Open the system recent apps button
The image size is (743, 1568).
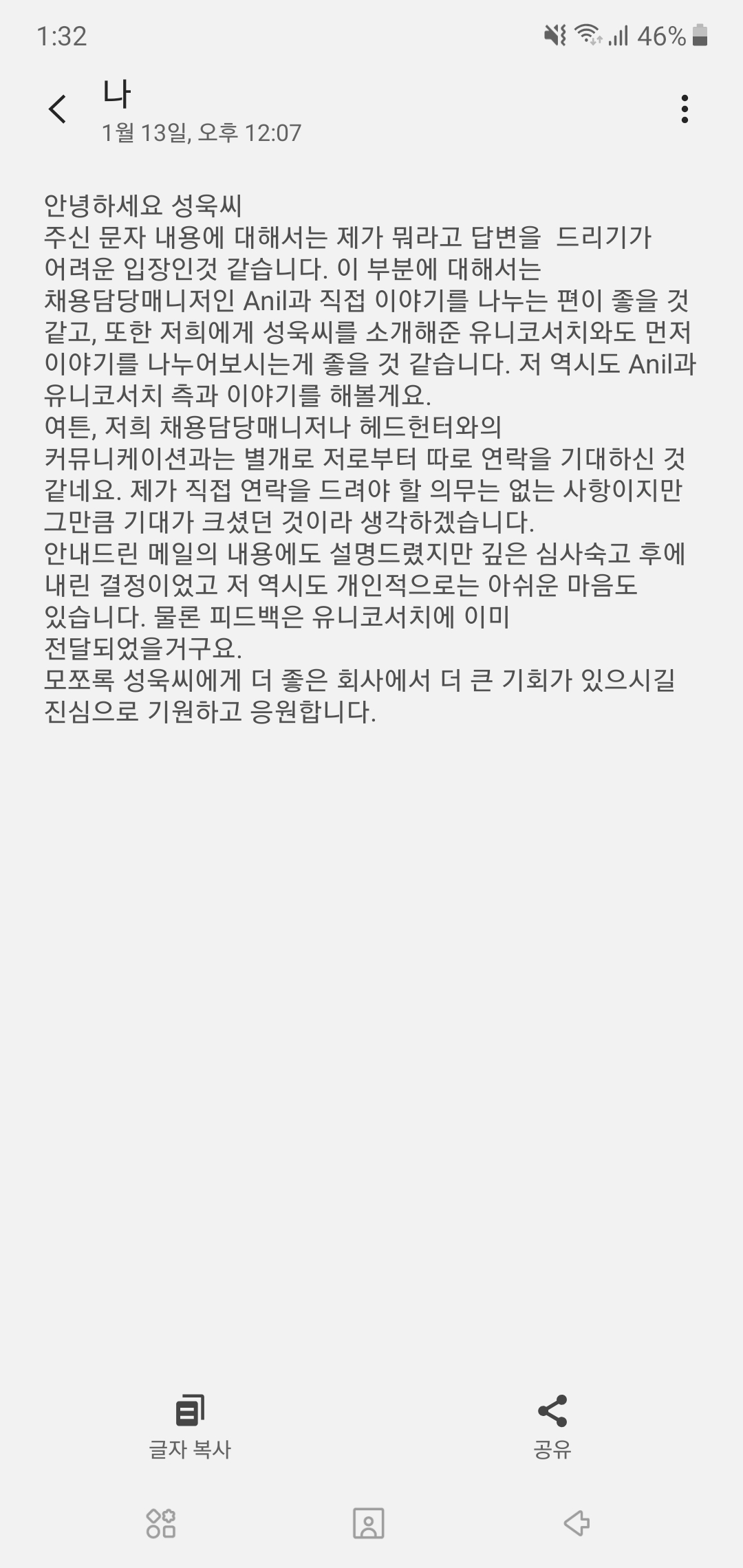point(161,1523)
